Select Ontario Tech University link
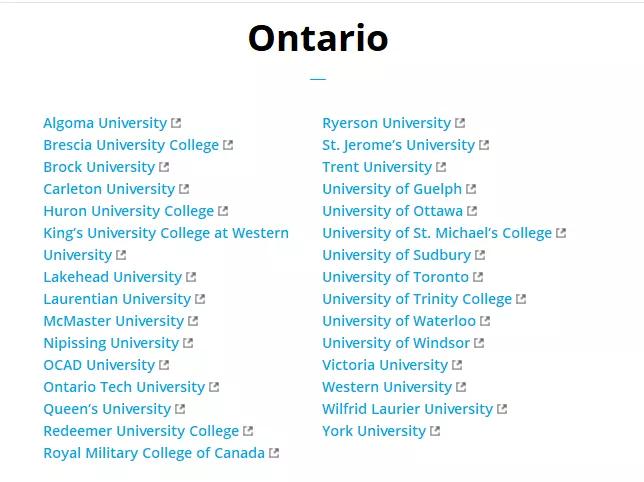This screenshot has height=482, width=644. 124,387
